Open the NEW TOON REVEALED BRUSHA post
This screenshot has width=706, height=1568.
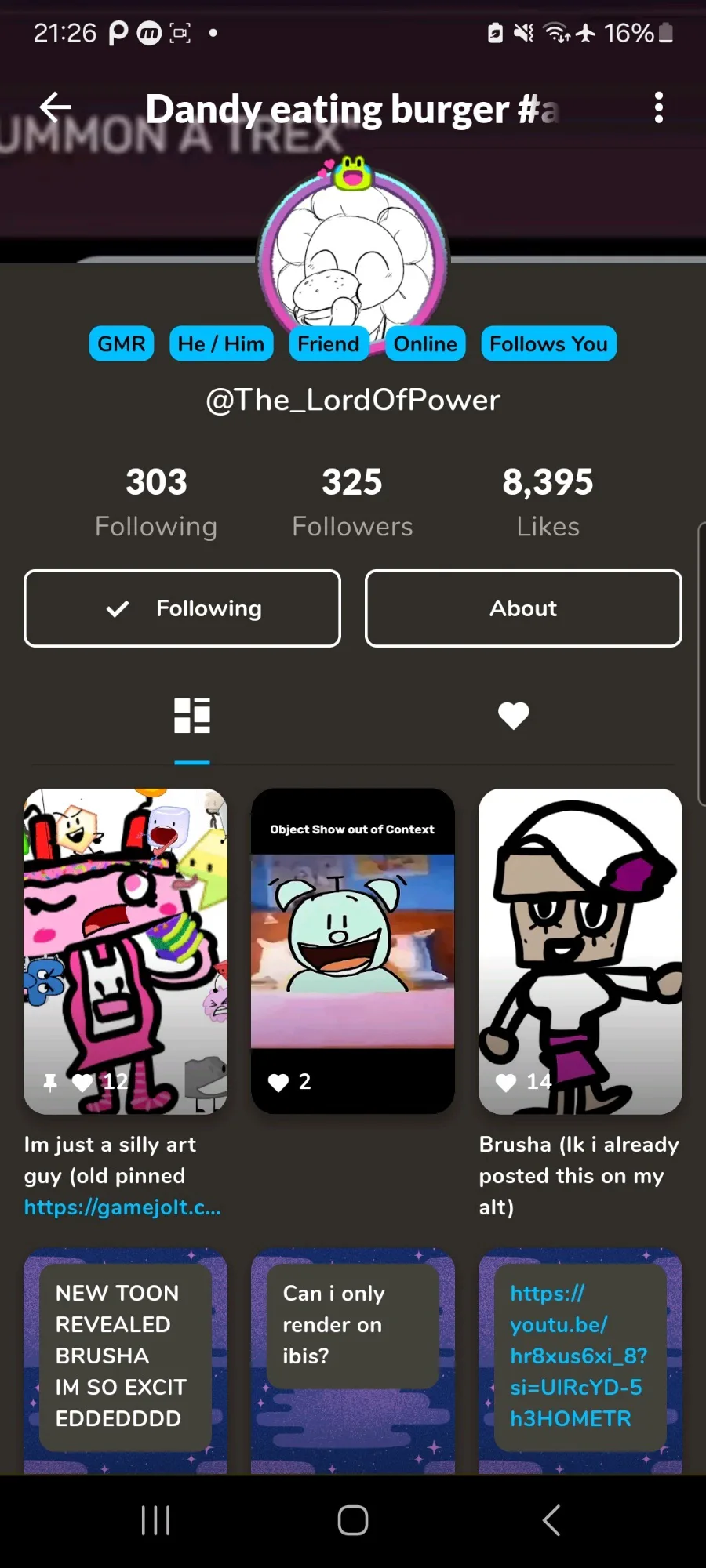coord(126,1361)
